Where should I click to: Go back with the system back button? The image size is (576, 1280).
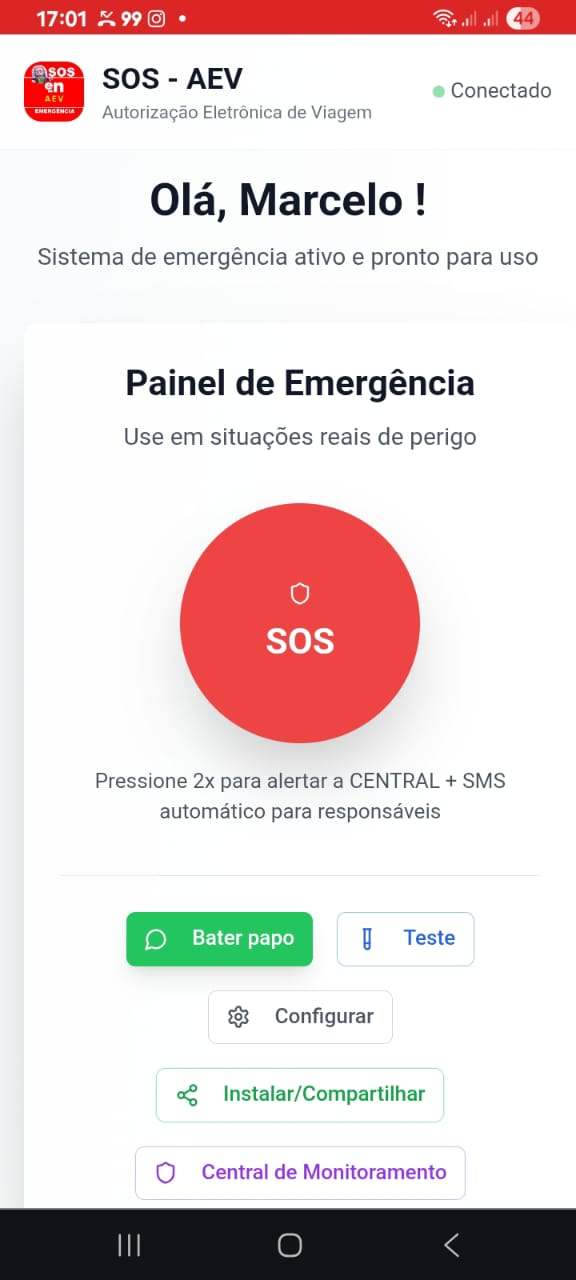(x=451, y=1245)
